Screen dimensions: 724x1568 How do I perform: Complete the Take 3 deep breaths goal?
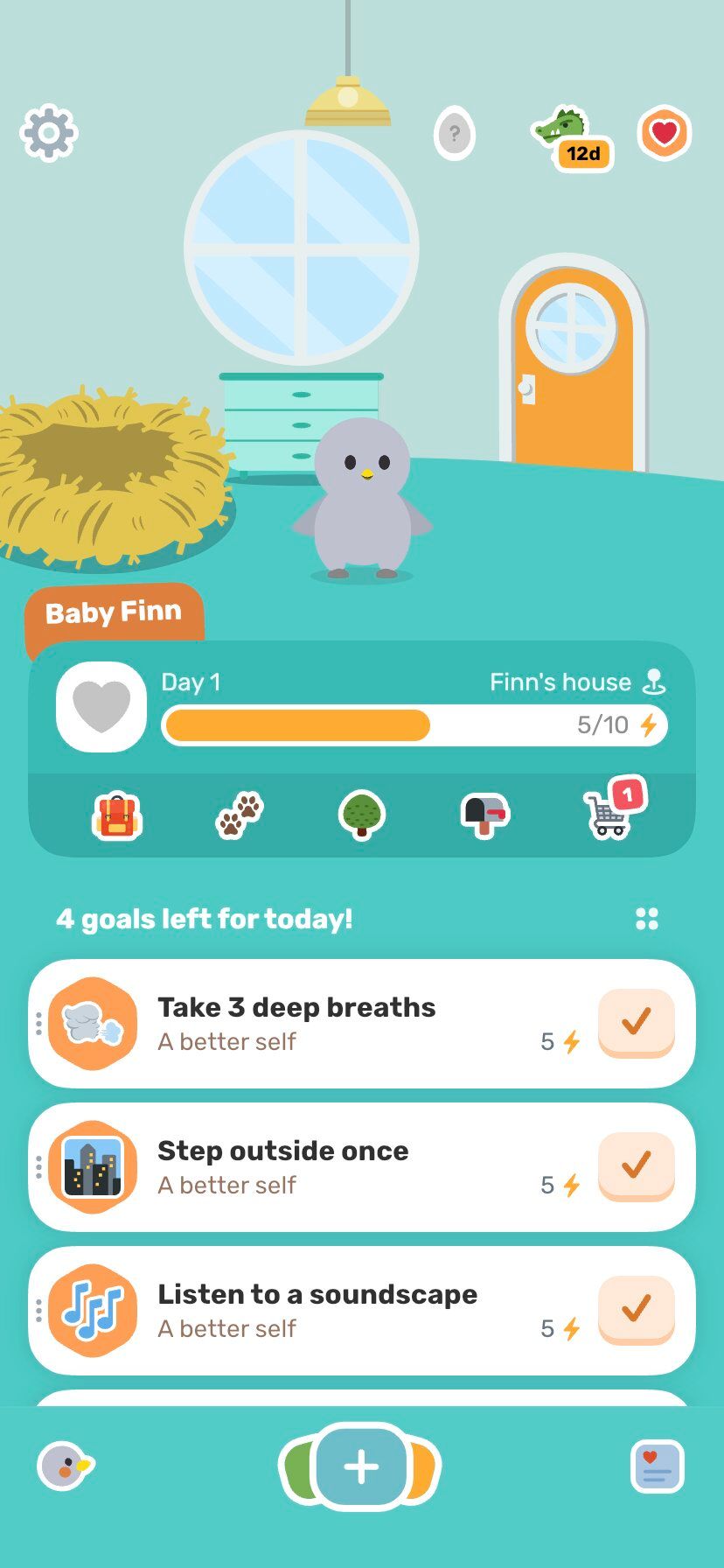636,1024
